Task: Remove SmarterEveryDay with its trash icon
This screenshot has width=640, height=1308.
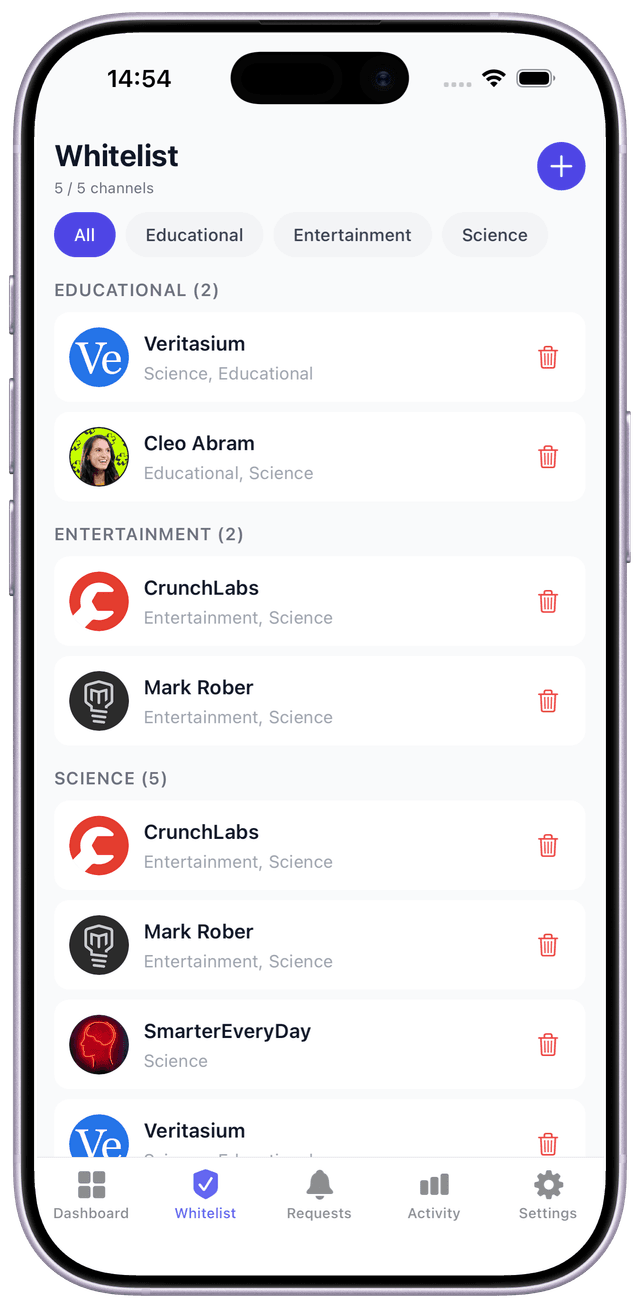Action: [548, 1045]
